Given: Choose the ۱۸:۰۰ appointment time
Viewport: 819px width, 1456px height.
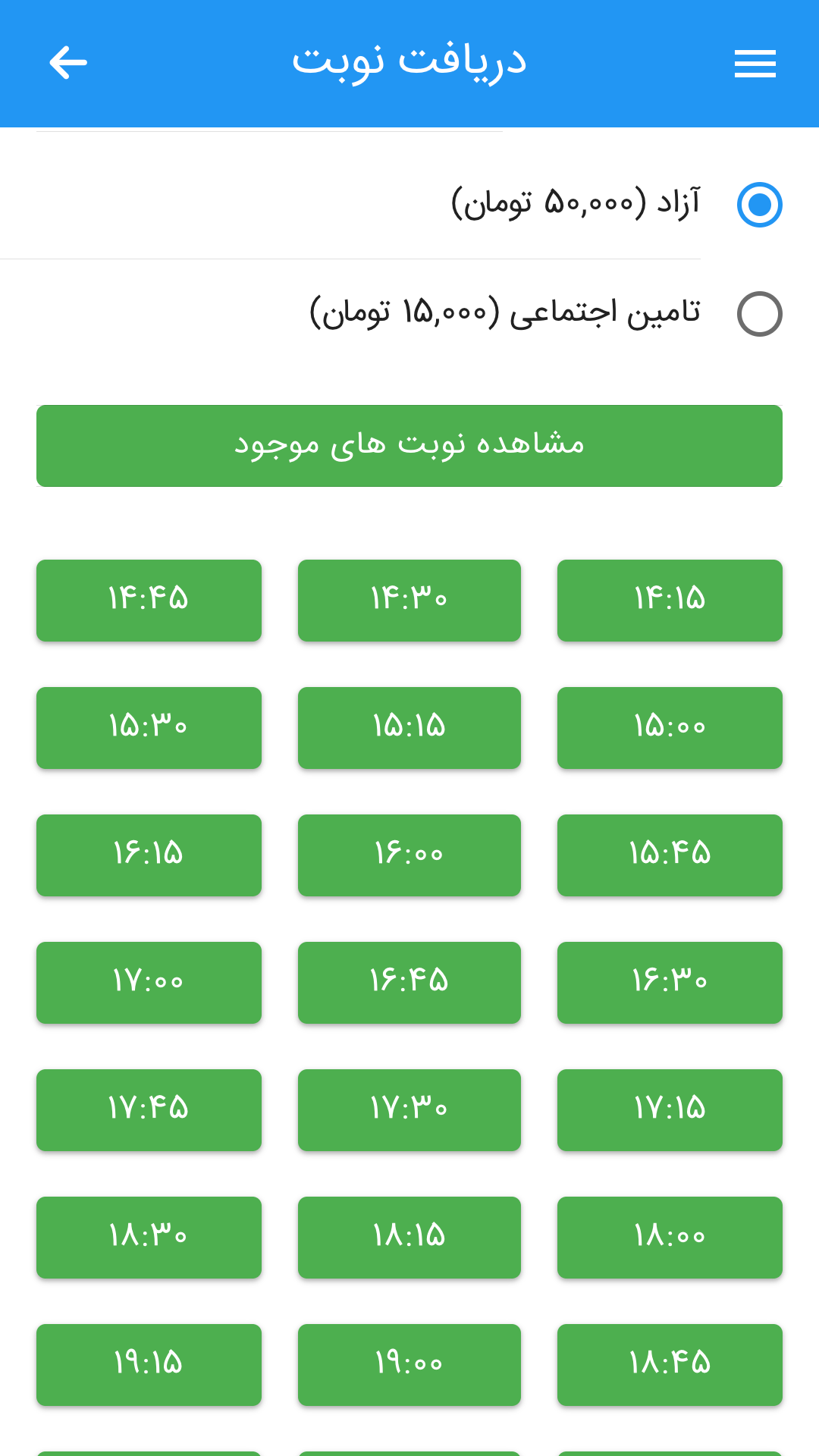Looking at the screenshot, I should [670, 1238].
